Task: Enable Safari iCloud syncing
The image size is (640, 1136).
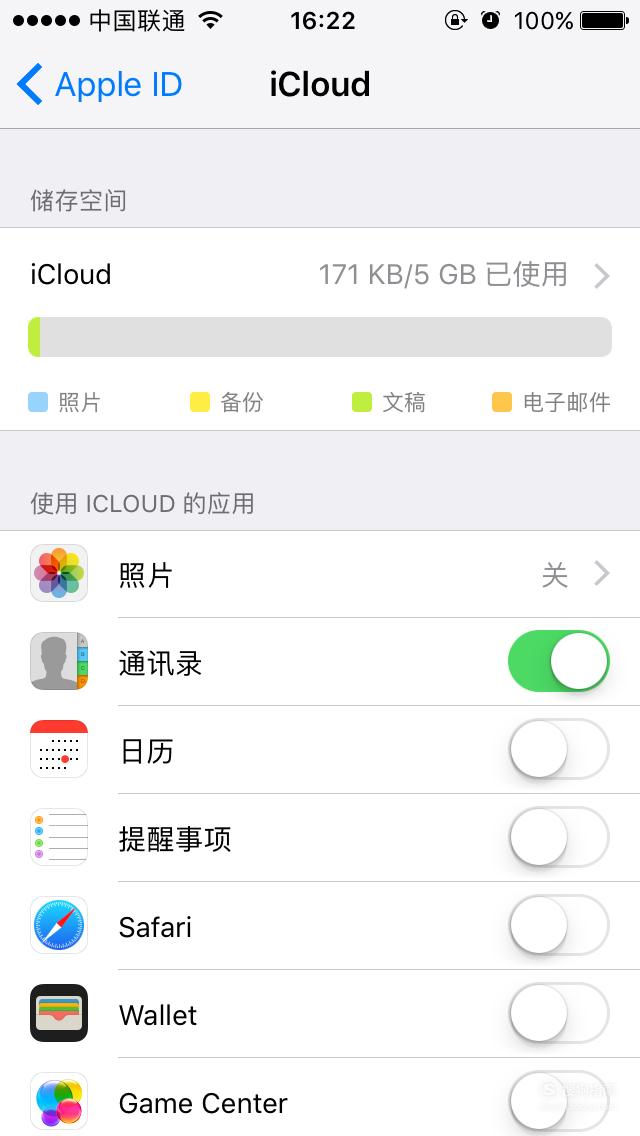Action: tap(559, 926)
